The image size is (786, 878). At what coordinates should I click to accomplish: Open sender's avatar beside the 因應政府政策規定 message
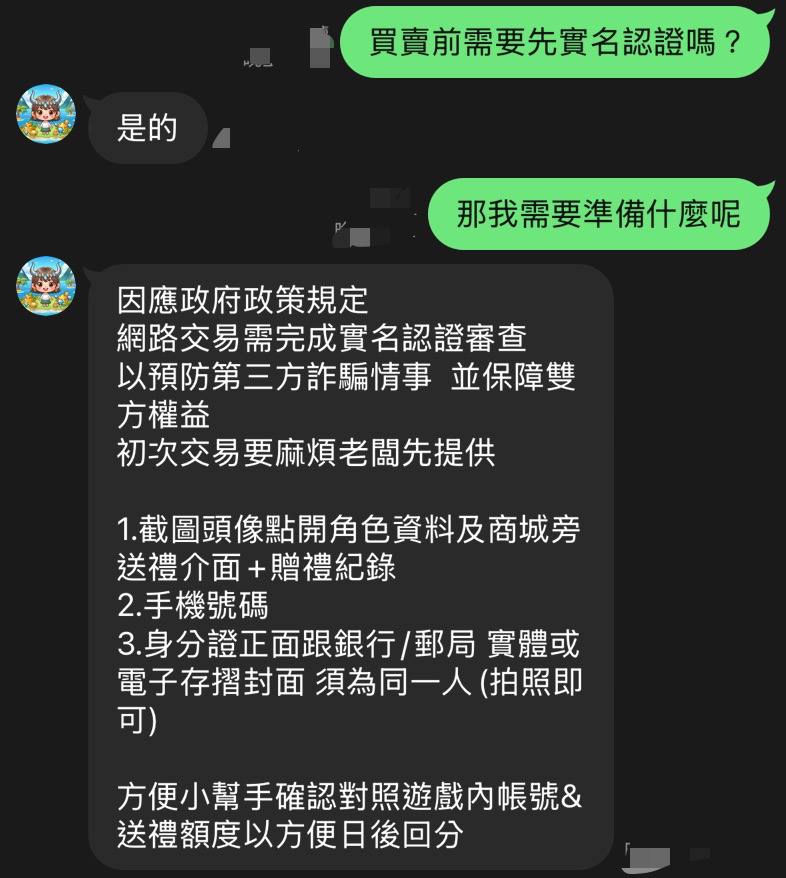coord(46,286)
